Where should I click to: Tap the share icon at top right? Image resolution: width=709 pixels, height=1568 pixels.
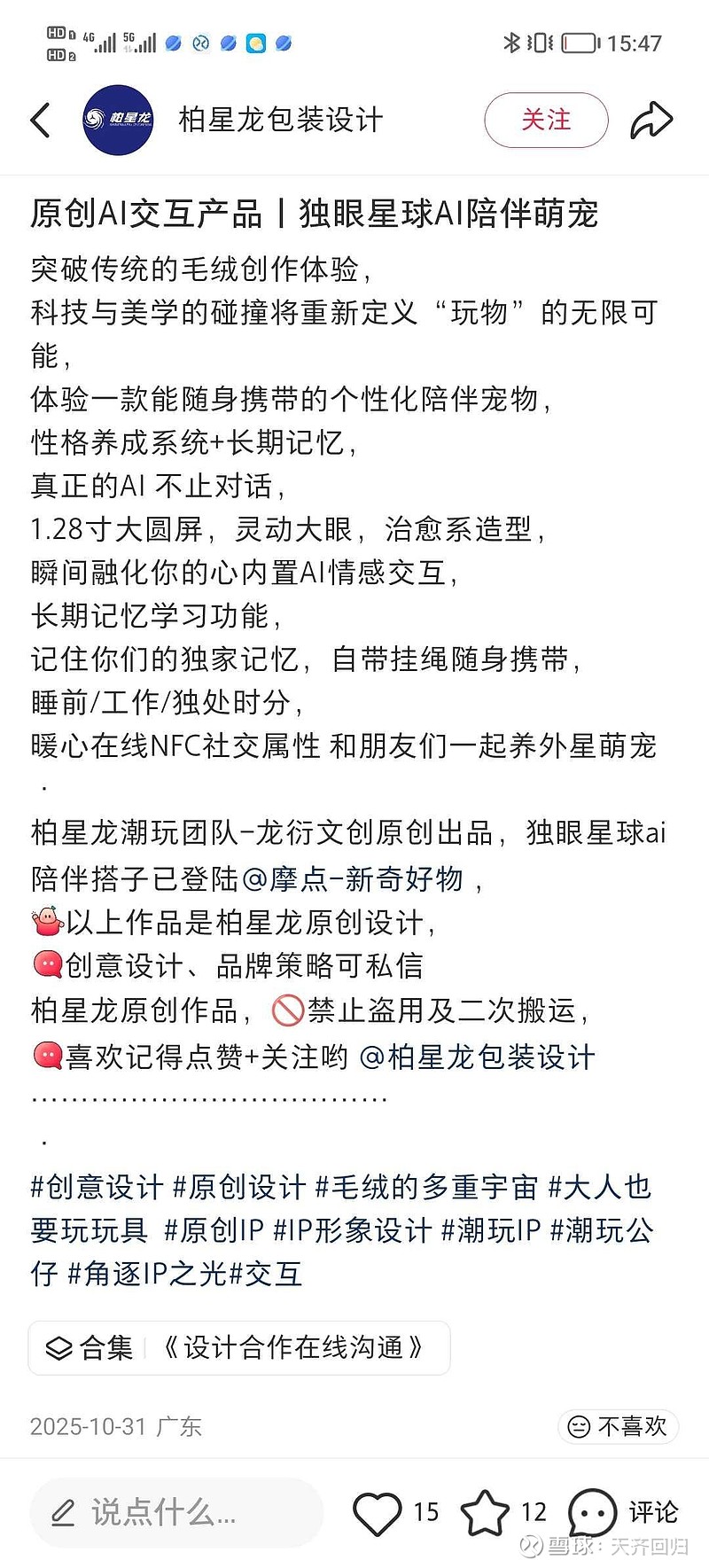click(x=652, y=118)
